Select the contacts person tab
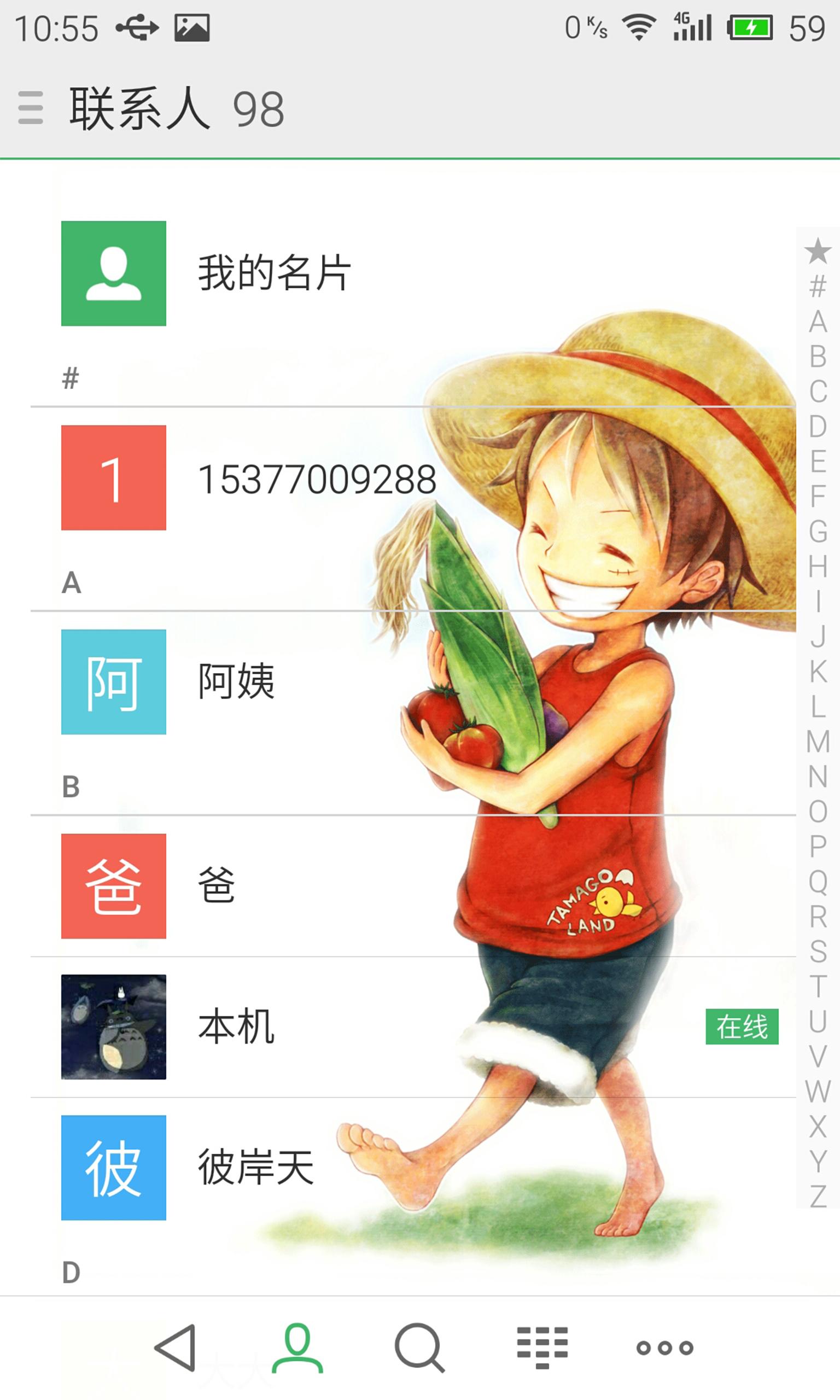840x1400 pixels. pos(297,1348)
